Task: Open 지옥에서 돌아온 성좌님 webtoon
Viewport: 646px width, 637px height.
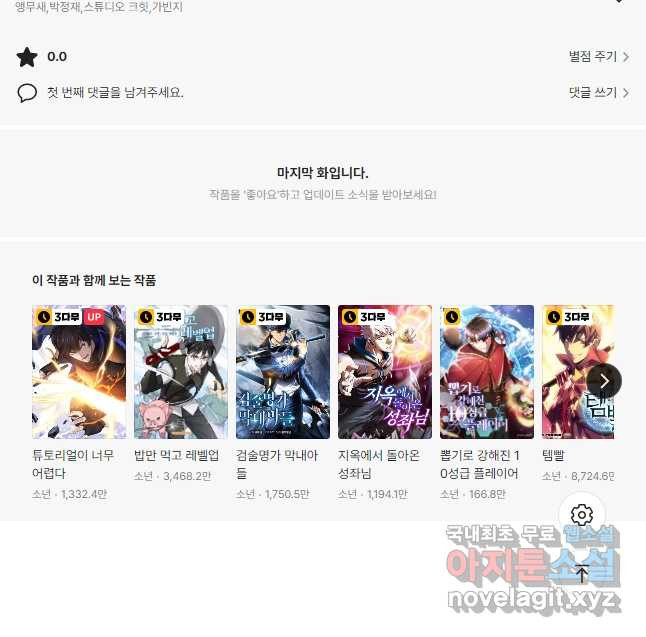Action: point(385,372)
